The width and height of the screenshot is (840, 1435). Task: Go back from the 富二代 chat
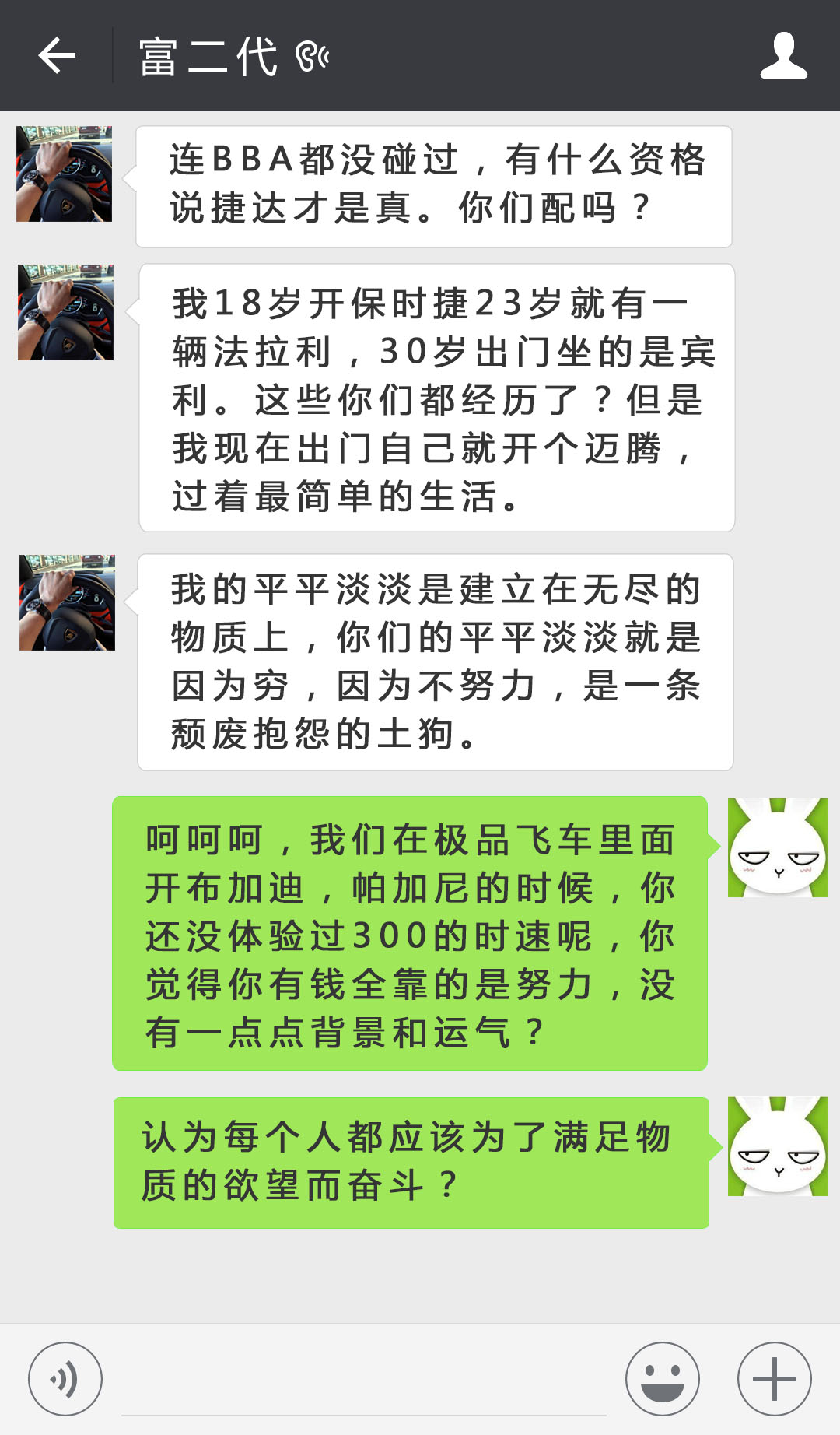pyautogui.click(x=57, y=56)
